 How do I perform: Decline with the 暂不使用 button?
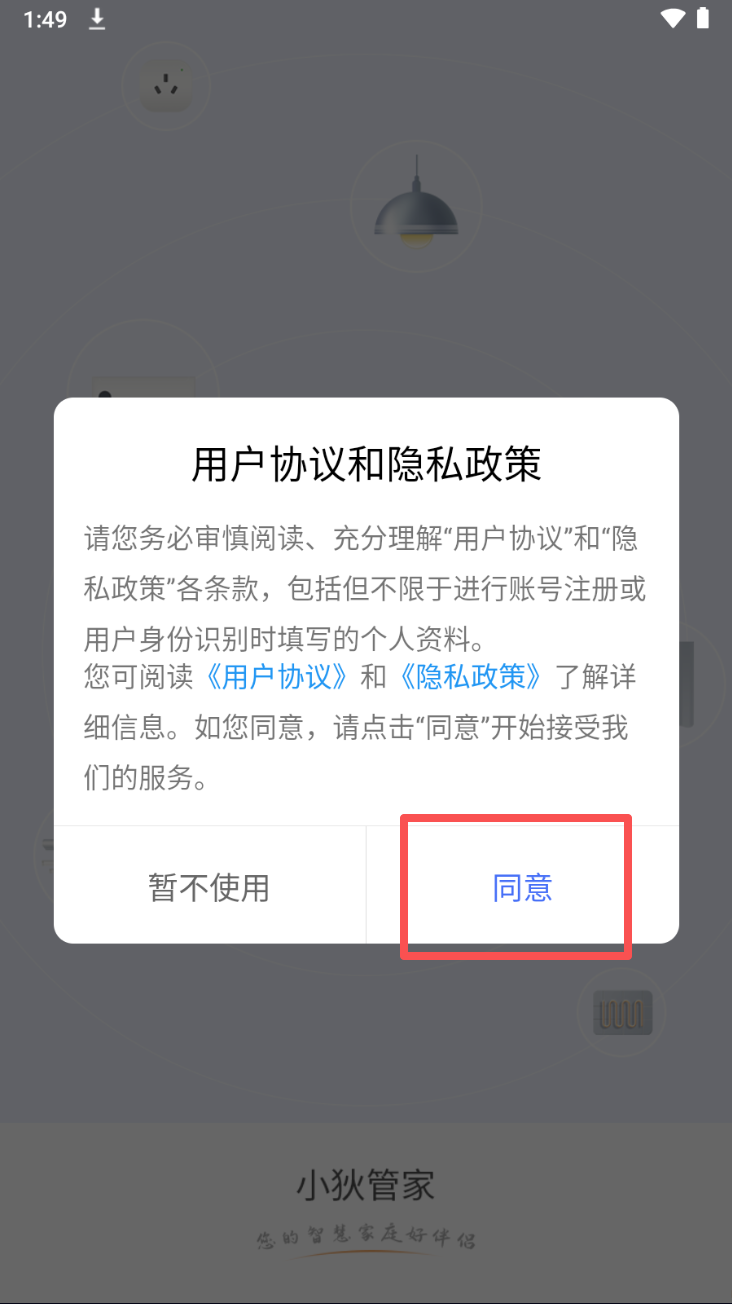[209, 887]
